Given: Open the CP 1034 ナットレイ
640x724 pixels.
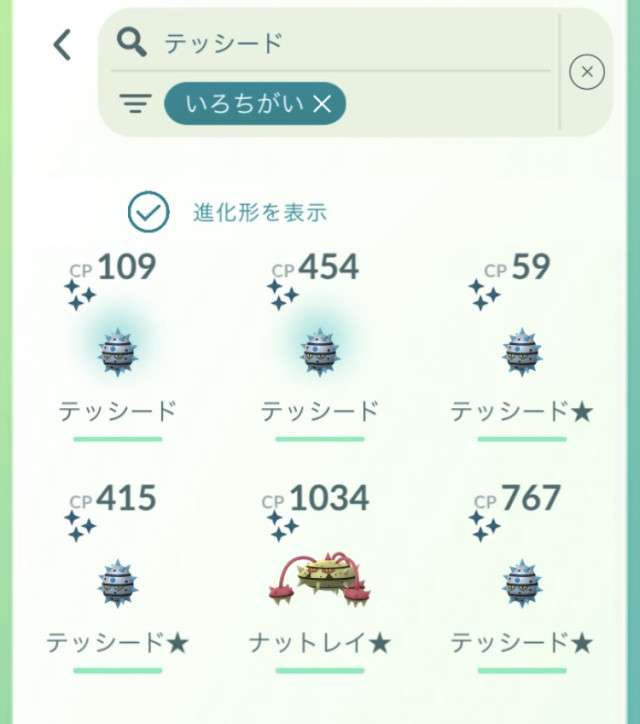Looking at the screenshot, I should (320, 582).
